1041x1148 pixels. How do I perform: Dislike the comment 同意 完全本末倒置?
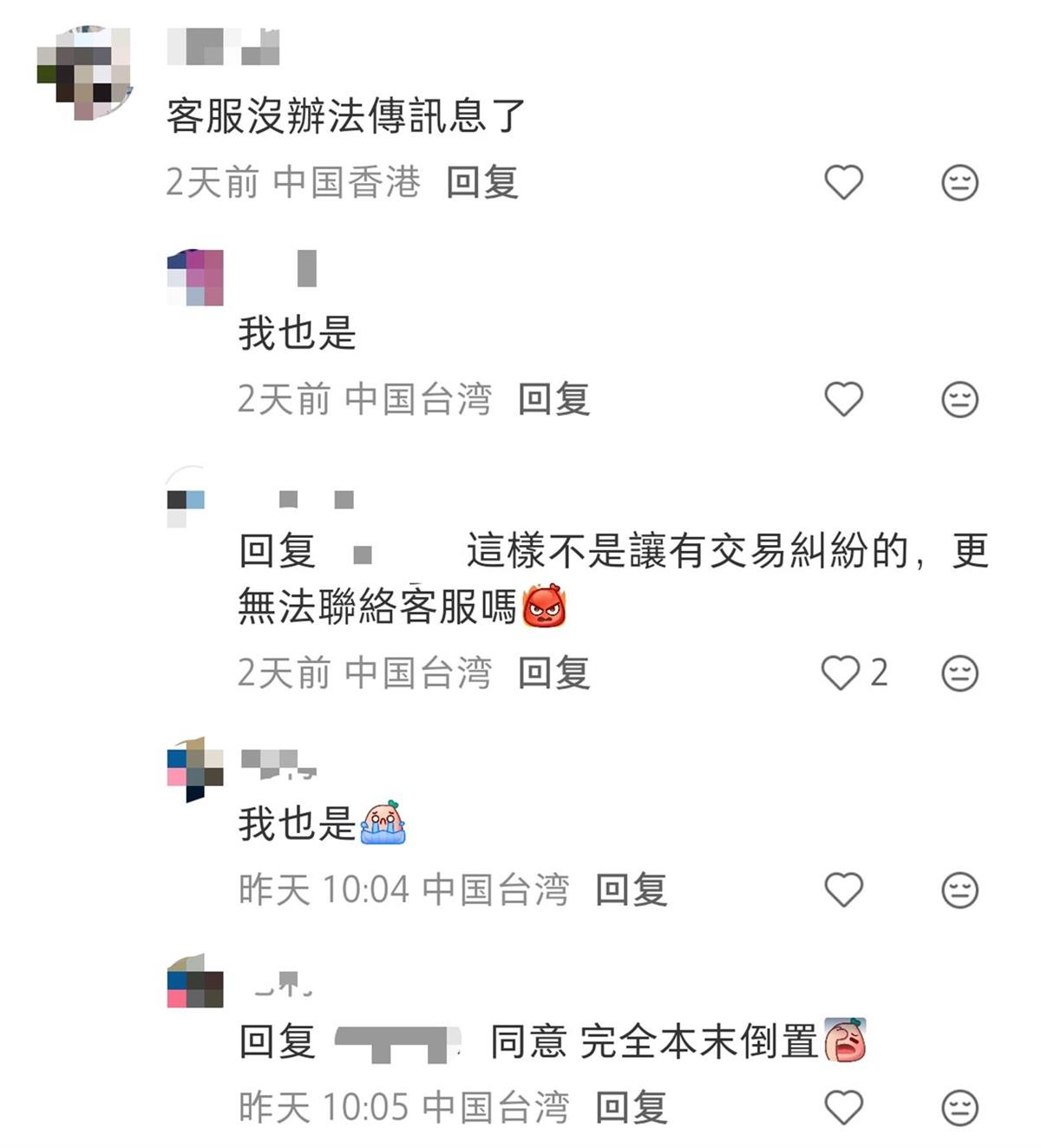coord(959,1107)
